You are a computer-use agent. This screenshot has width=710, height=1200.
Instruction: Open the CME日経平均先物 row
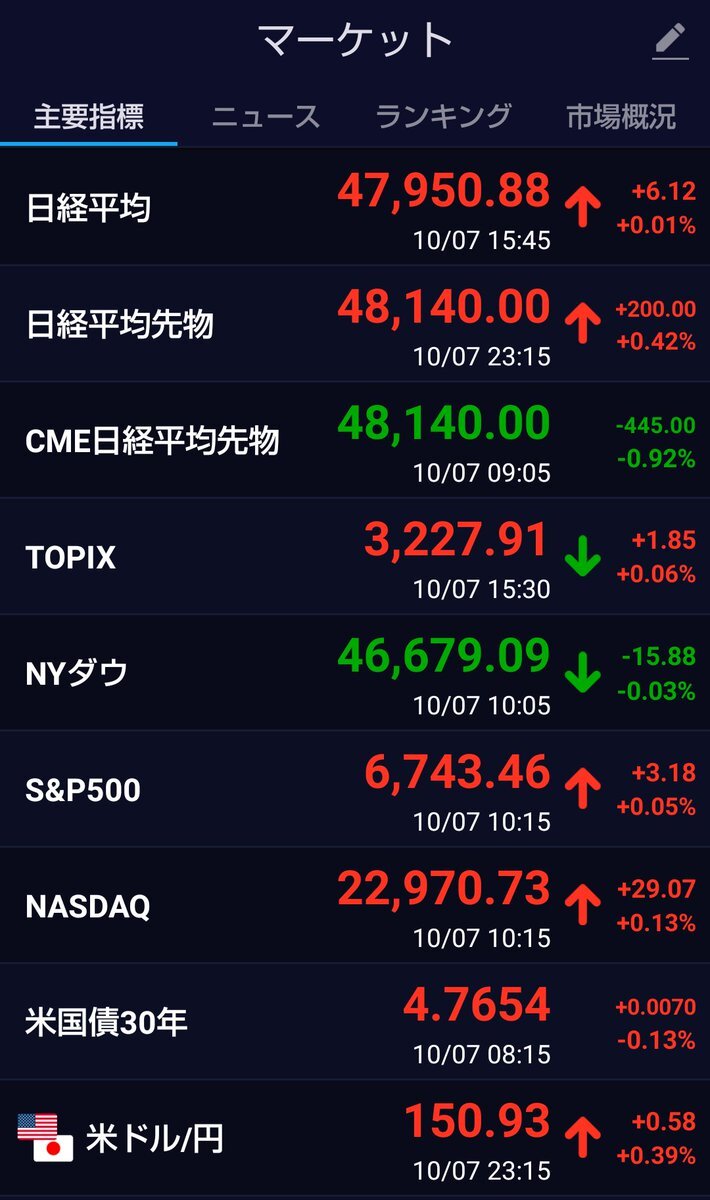point(355,440)
